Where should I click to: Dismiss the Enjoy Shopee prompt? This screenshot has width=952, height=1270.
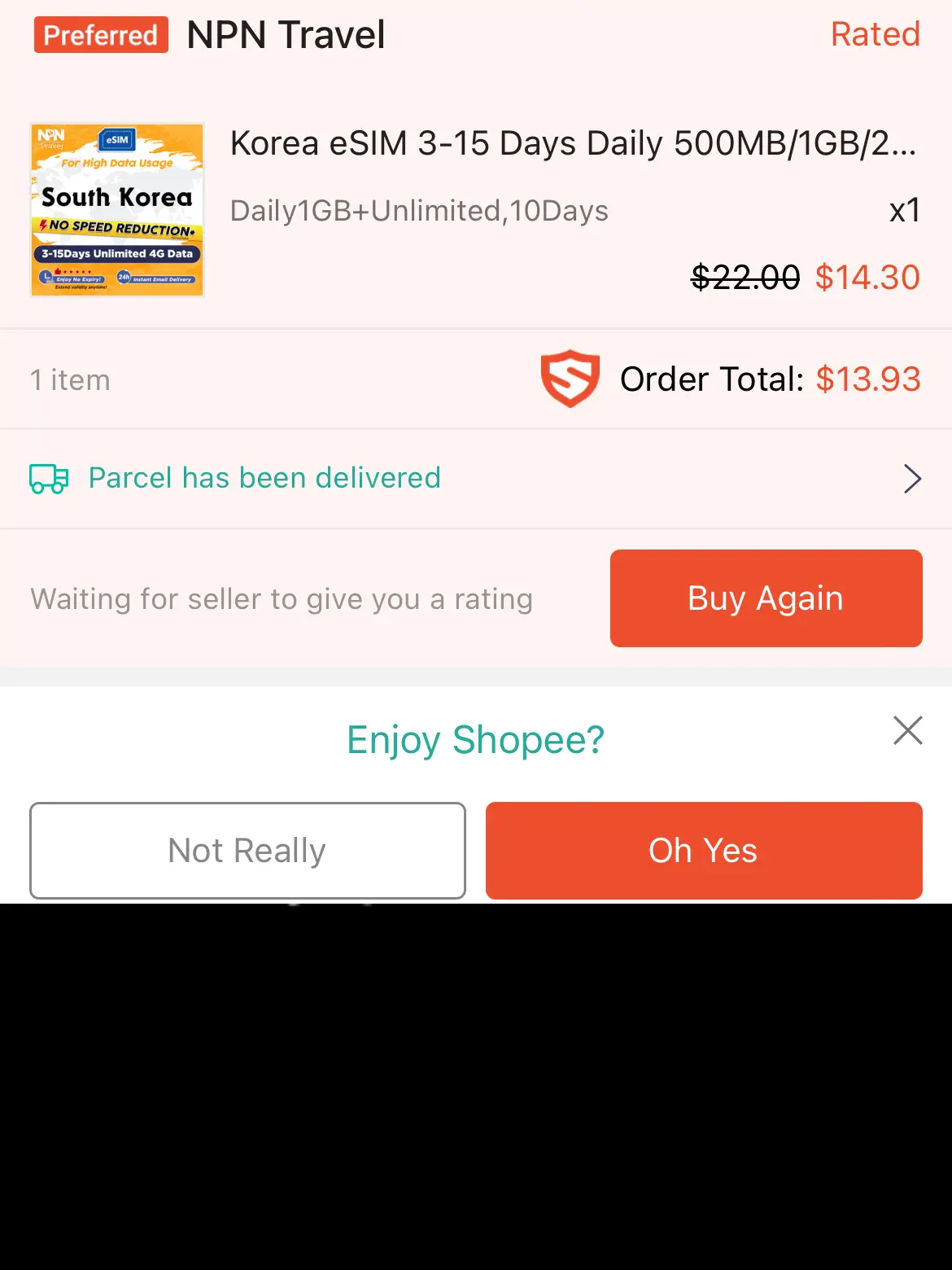pos(907,730)
